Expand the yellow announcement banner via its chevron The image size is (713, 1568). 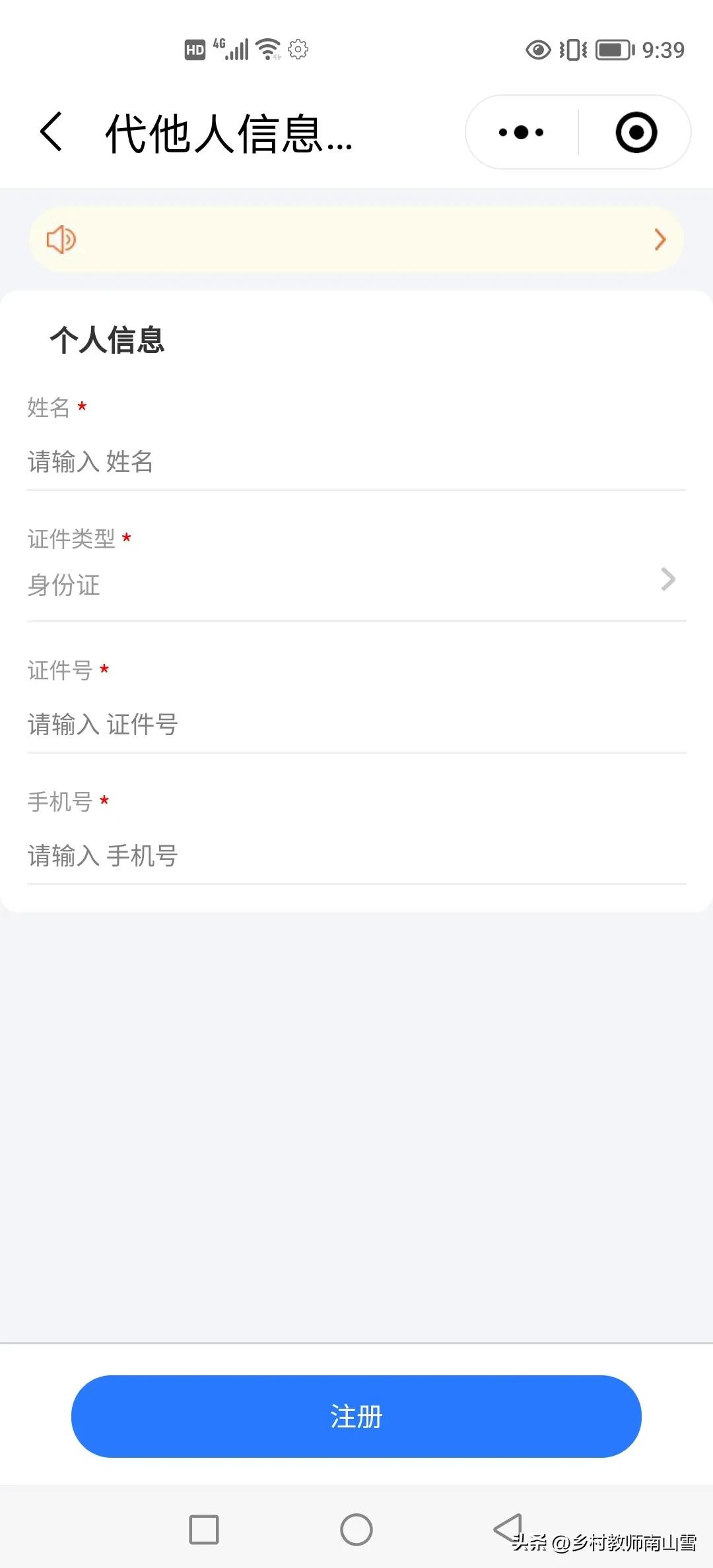tap(659, 240)
